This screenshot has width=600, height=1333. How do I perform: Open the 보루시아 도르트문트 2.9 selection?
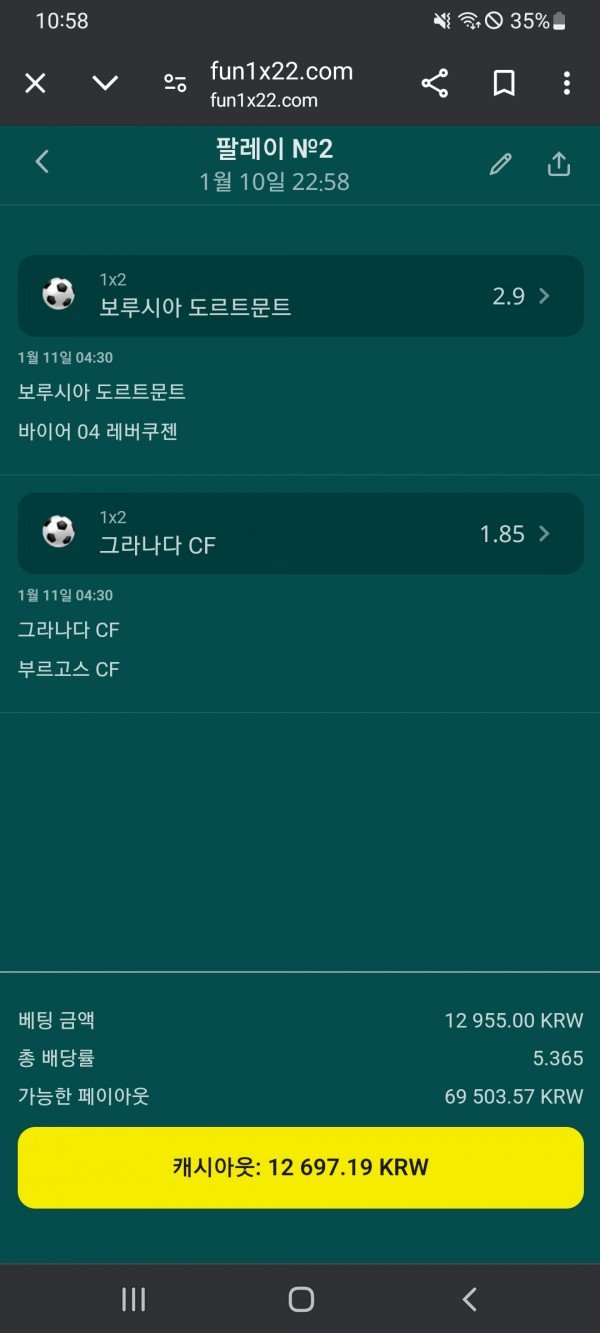click(x=300, y=296)
